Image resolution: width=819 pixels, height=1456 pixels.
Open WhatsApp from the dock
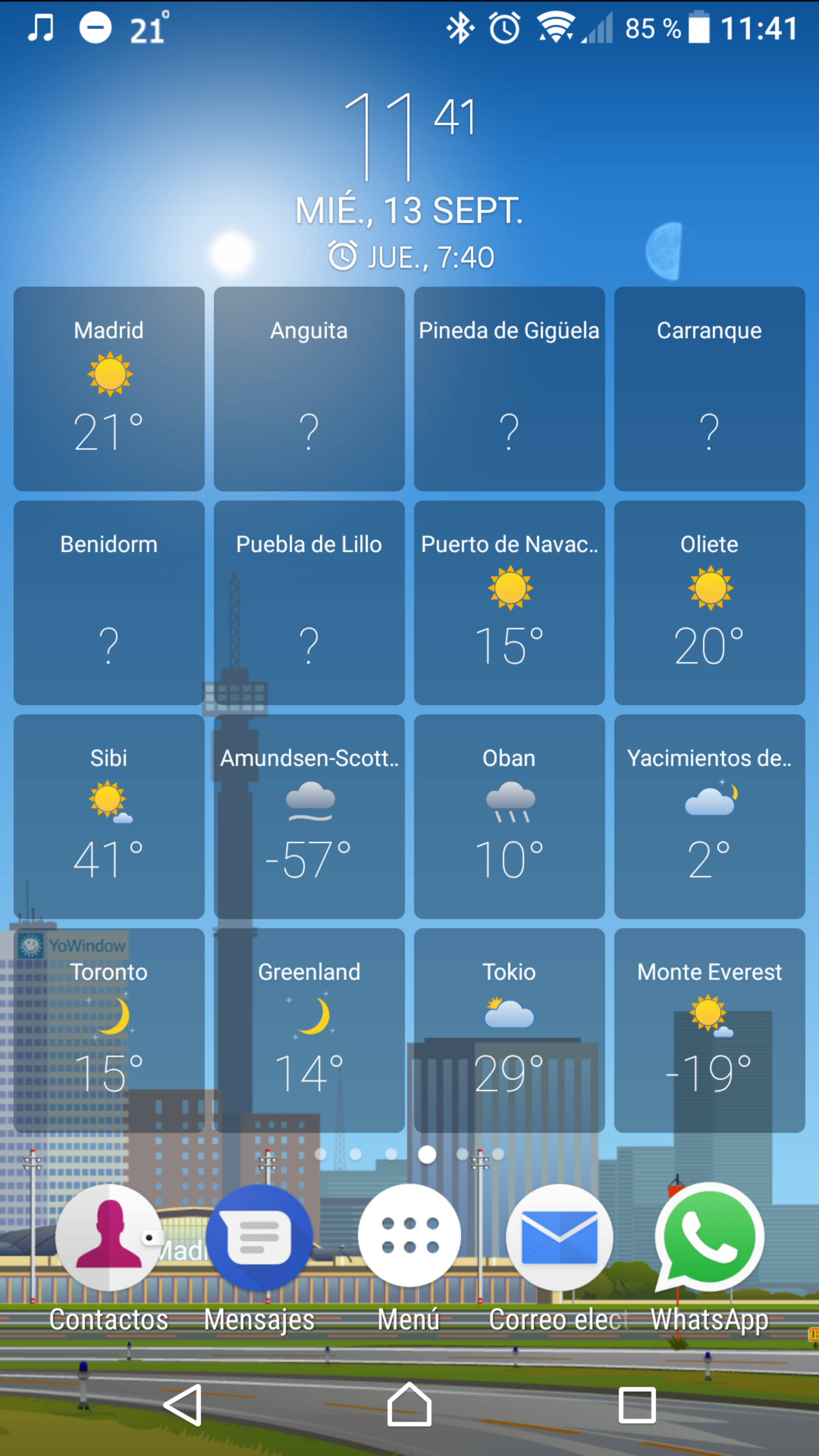point(709,1238)
